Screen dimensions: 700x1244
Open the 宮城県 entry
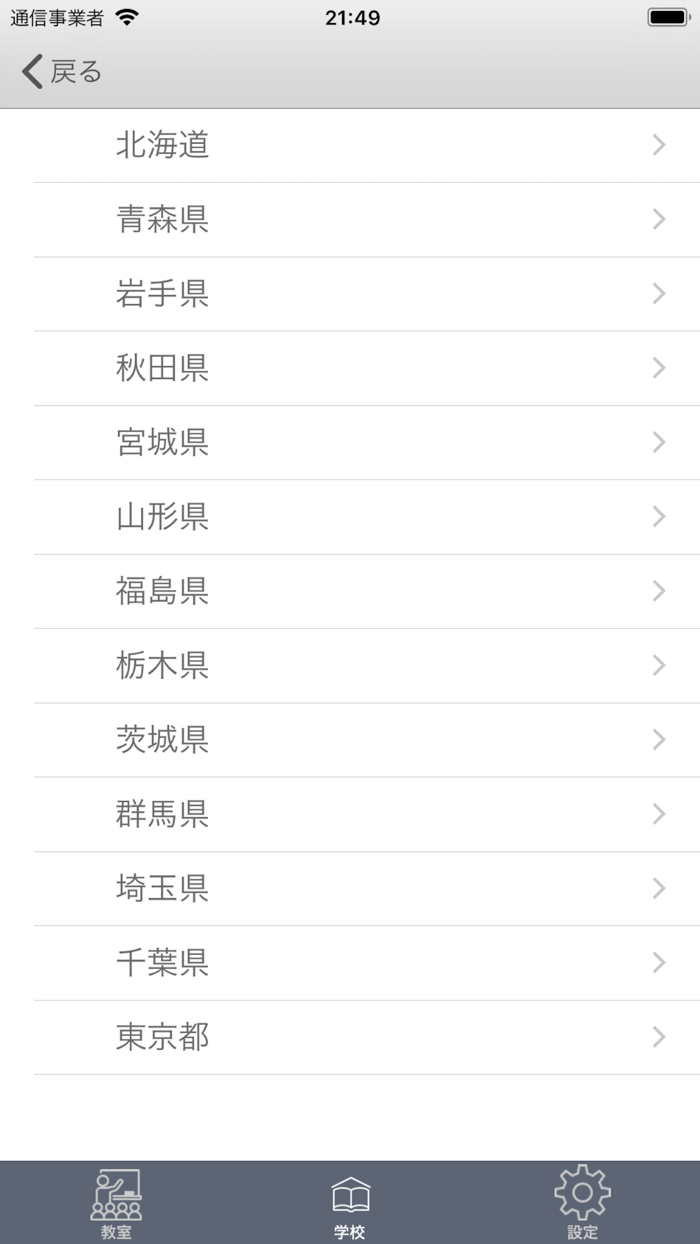350,443
